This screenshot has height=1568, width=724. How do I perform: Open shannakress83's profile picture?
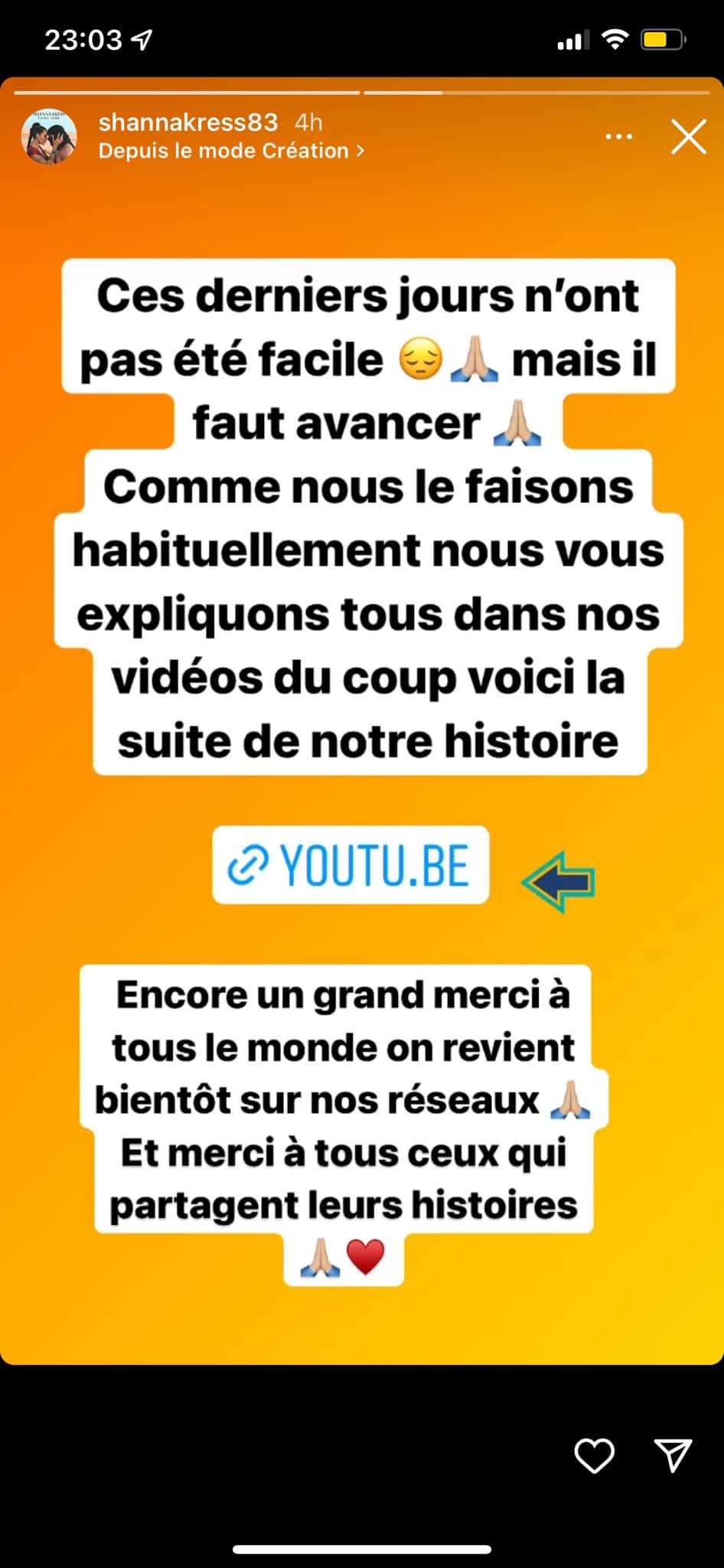pyautogui.click(x=49, y=137)
